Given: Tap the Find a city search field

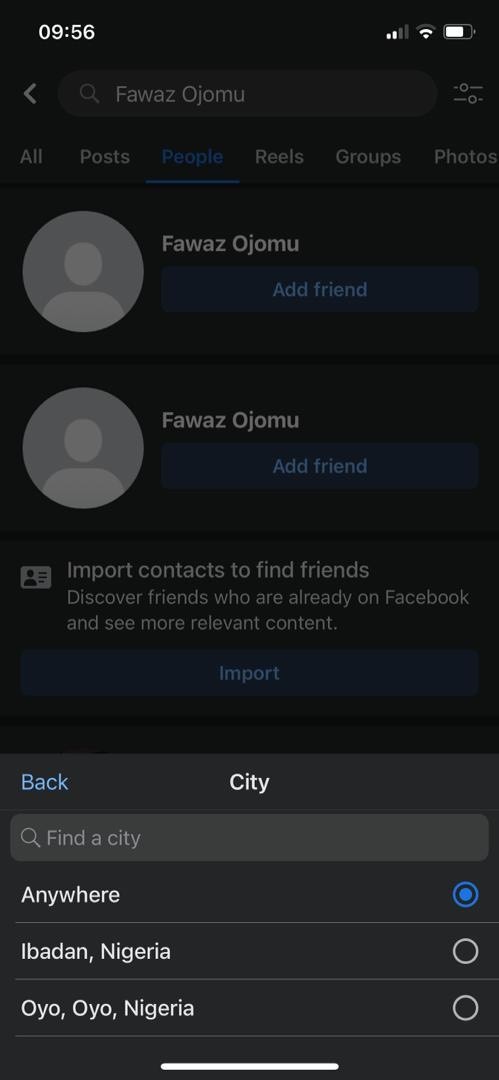Looking at the screenshot, I should coord(250,838).
